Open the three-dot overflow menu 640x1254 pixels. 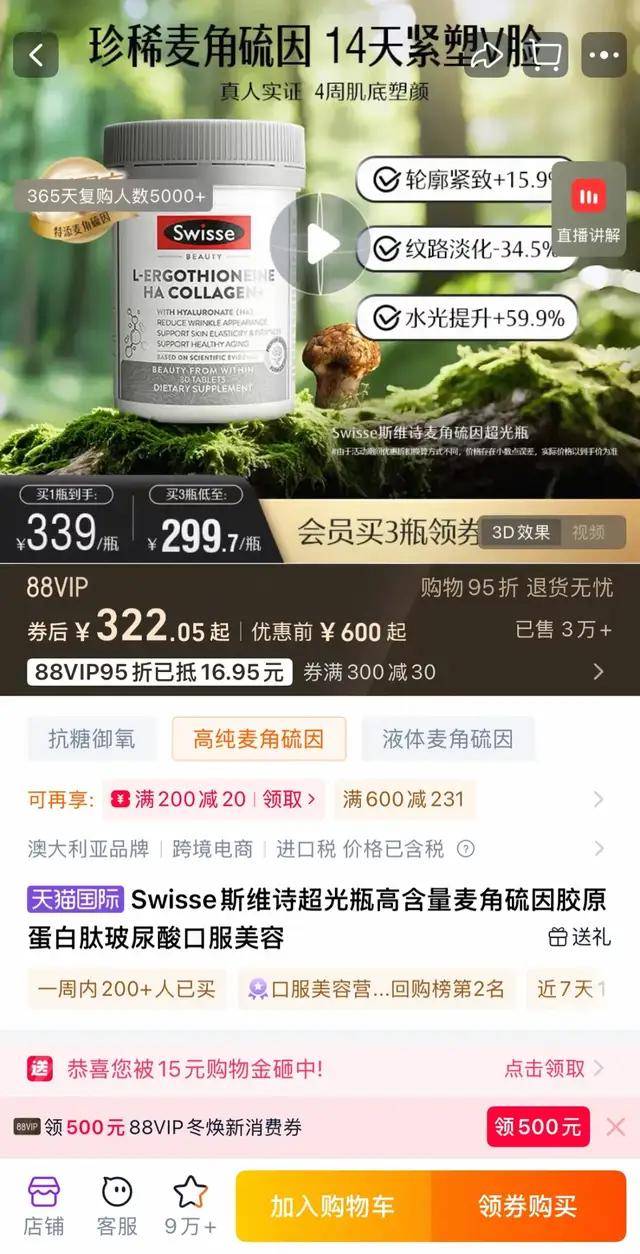click(x=604, y=55)
